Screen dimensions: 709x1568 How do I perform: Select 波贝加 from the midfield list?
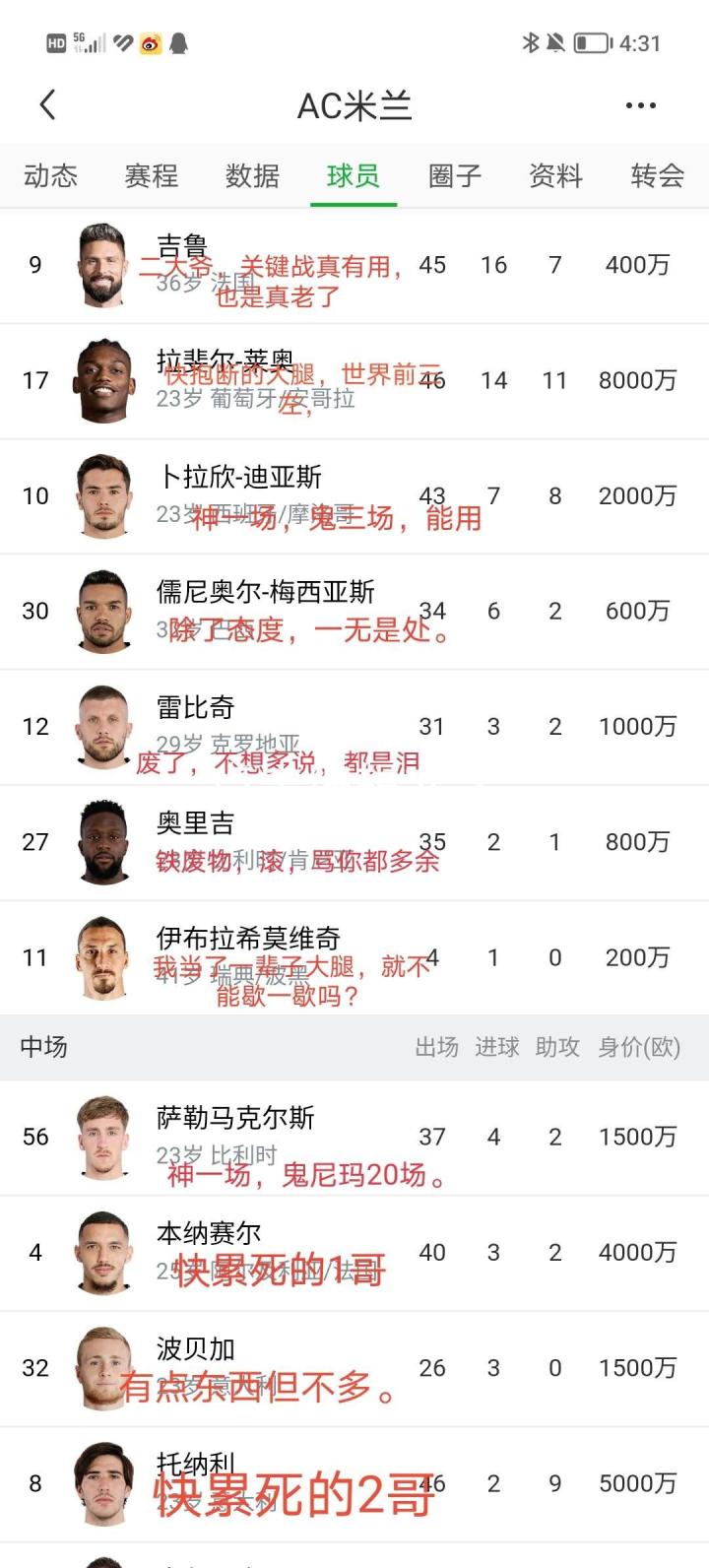coord(354,1368)
